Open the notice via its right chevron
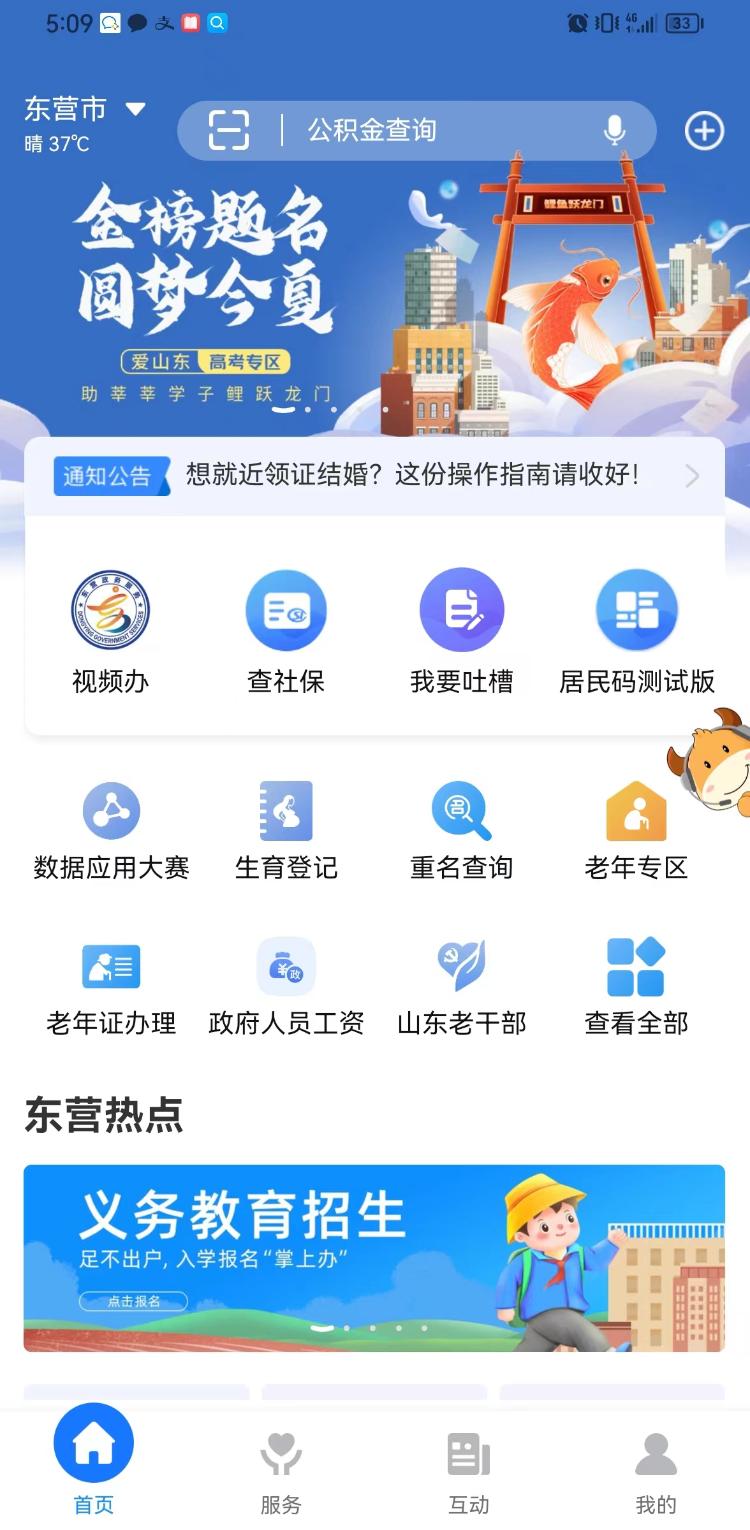750x1530 pixels. (691, 477)
